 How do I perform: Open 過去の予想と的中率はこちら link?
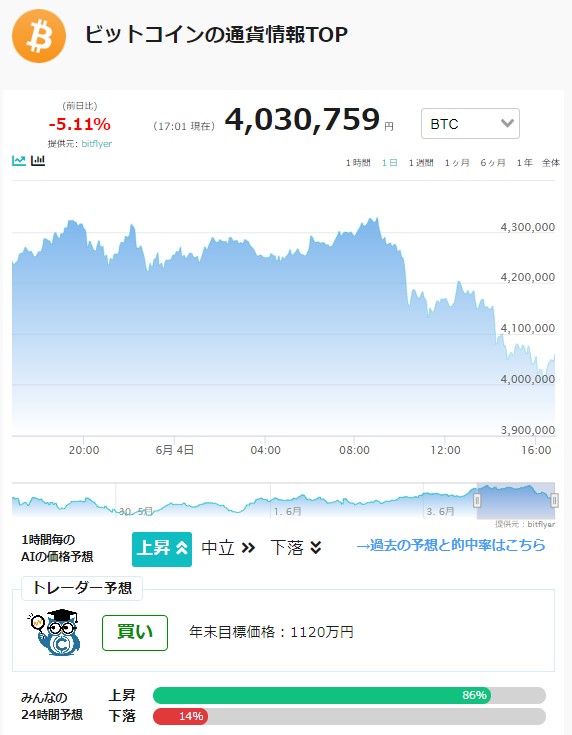pos(451,546)
